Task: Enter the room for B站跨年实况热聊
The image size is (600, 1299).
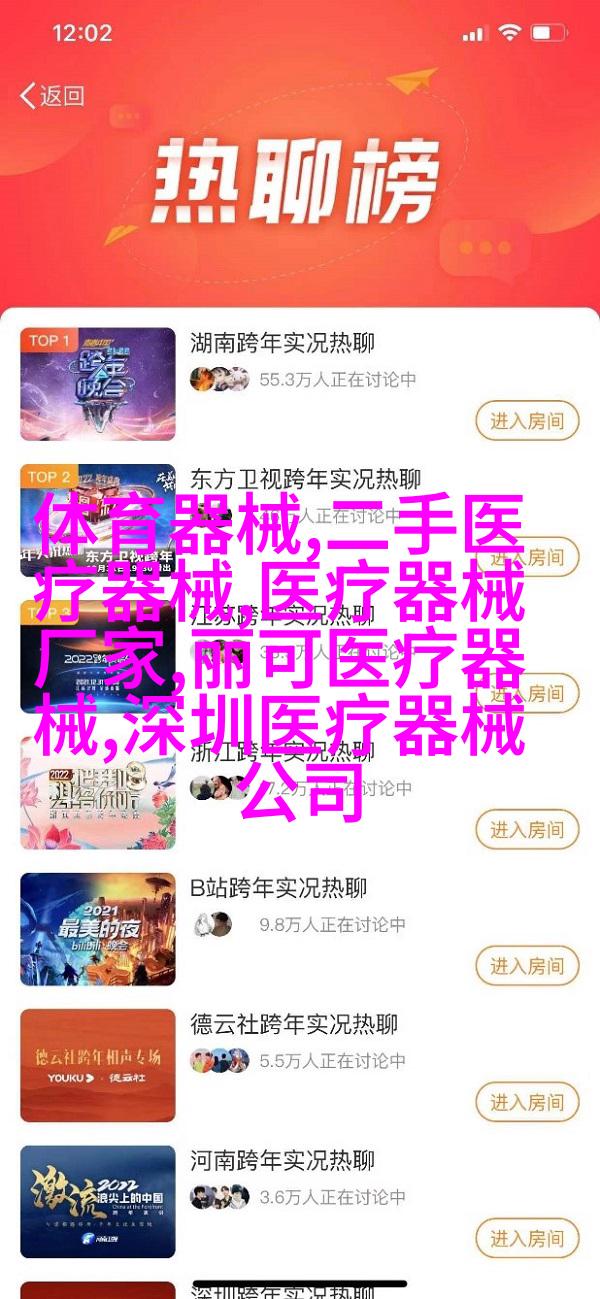Action: point(527,966)
